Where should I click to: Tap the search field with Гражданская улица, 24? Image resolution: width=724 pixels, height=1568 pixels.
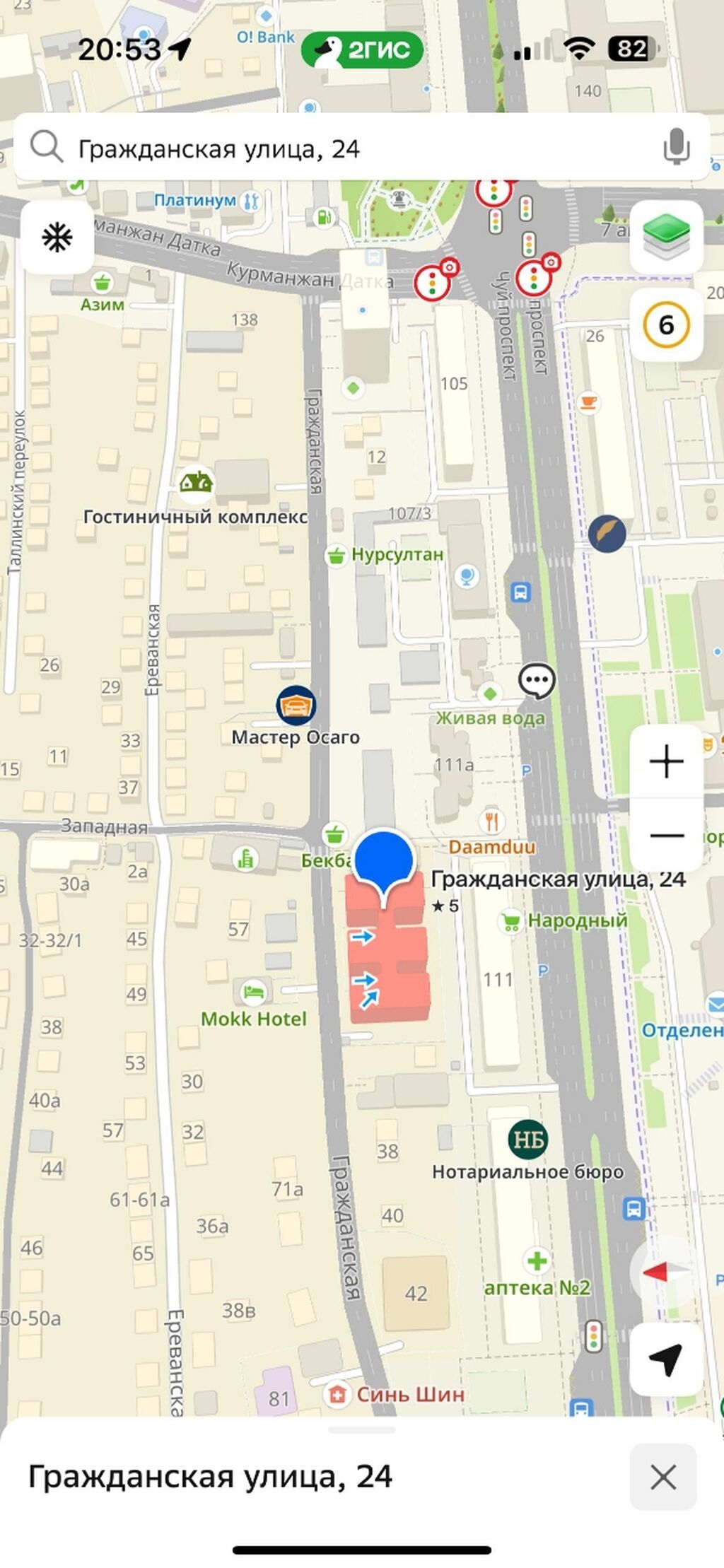(x=339, y=149)
